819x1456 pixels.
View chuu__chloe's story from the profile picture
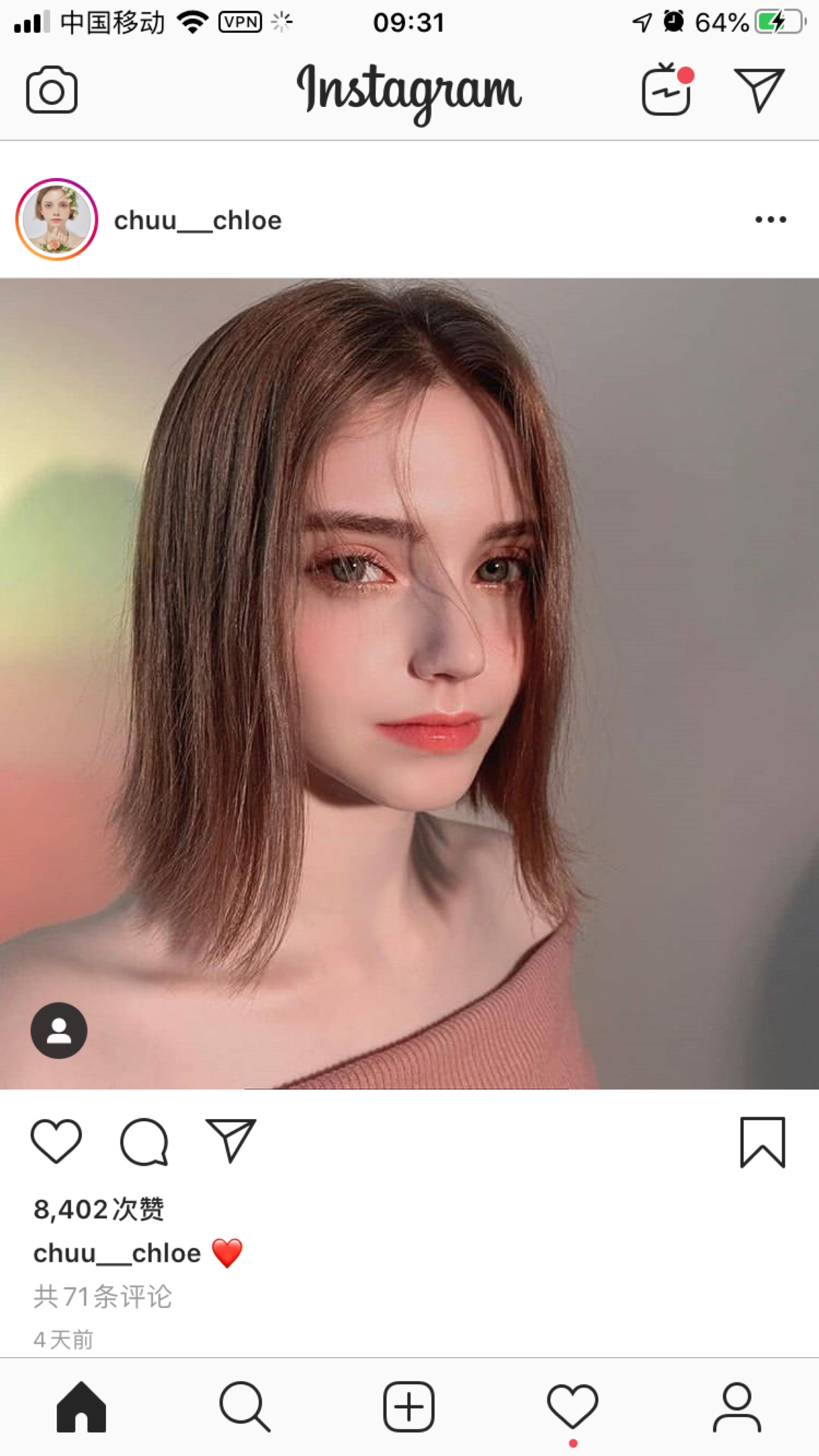click(56, 220)
